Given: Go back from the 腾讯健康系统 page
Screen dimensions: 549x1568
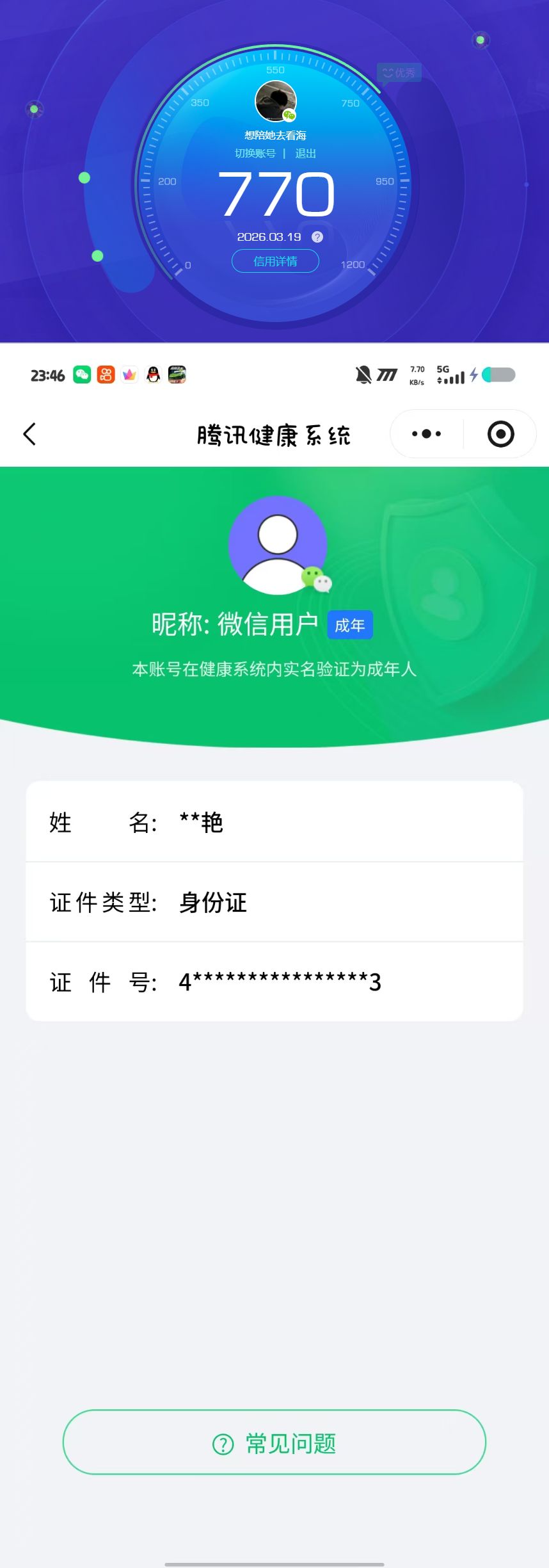Looking at the screenshot, I should tap(29, 434).
